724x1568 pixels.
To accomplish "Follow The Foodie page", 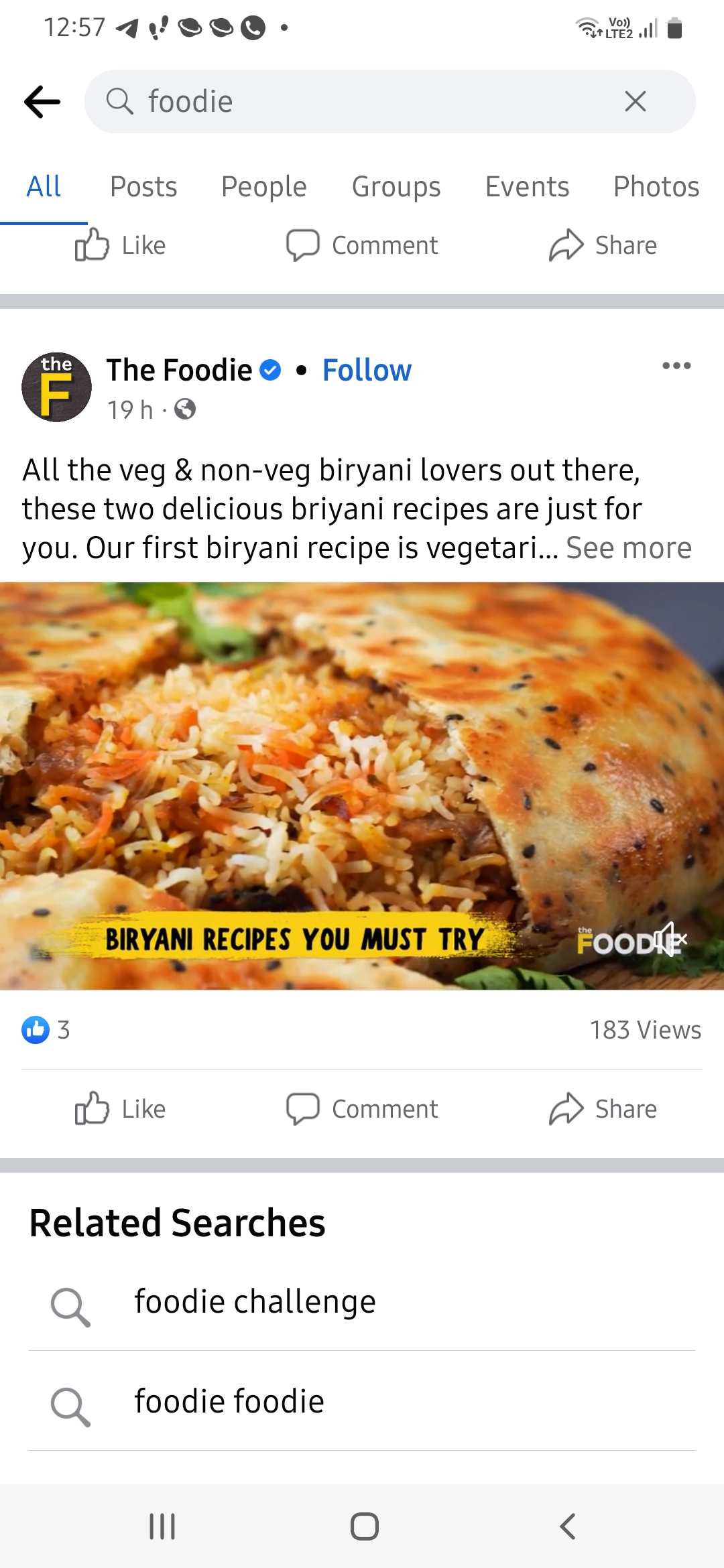I will 367,370.
